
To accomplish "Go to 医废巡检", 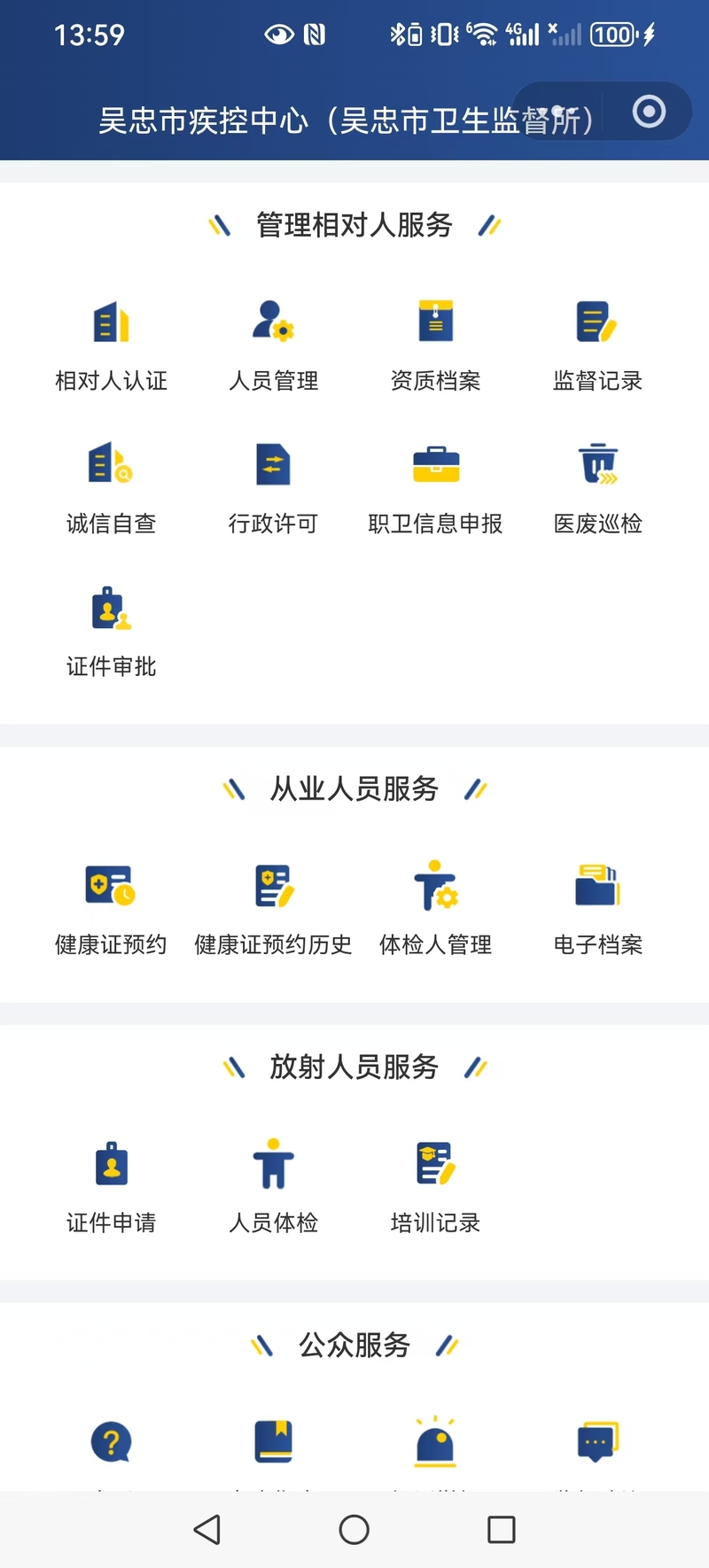I will coord(597,486).
